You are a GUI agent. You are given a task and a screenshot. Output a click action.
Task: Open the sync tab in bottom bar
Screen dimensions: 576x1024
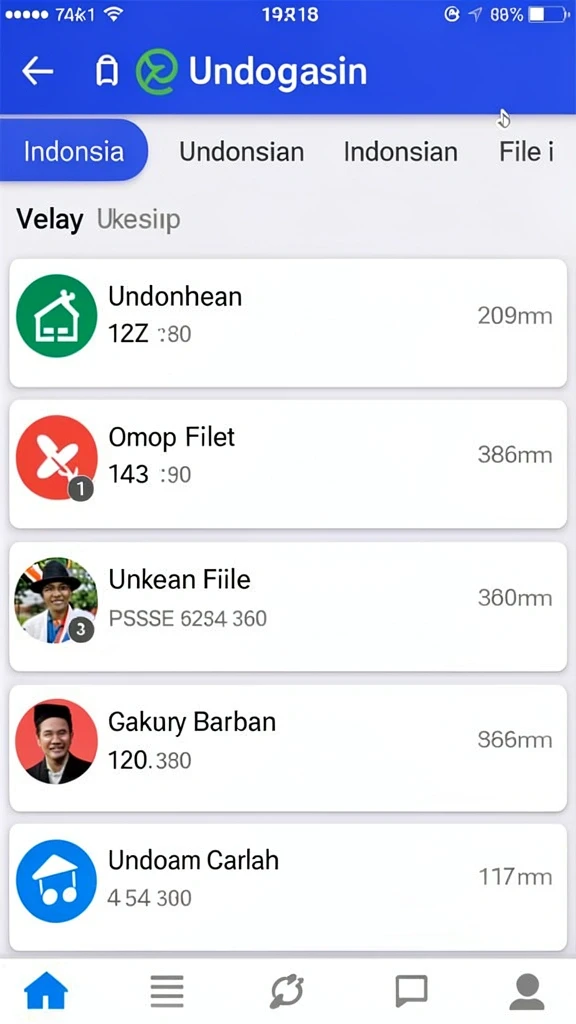[x=287, y=991]
